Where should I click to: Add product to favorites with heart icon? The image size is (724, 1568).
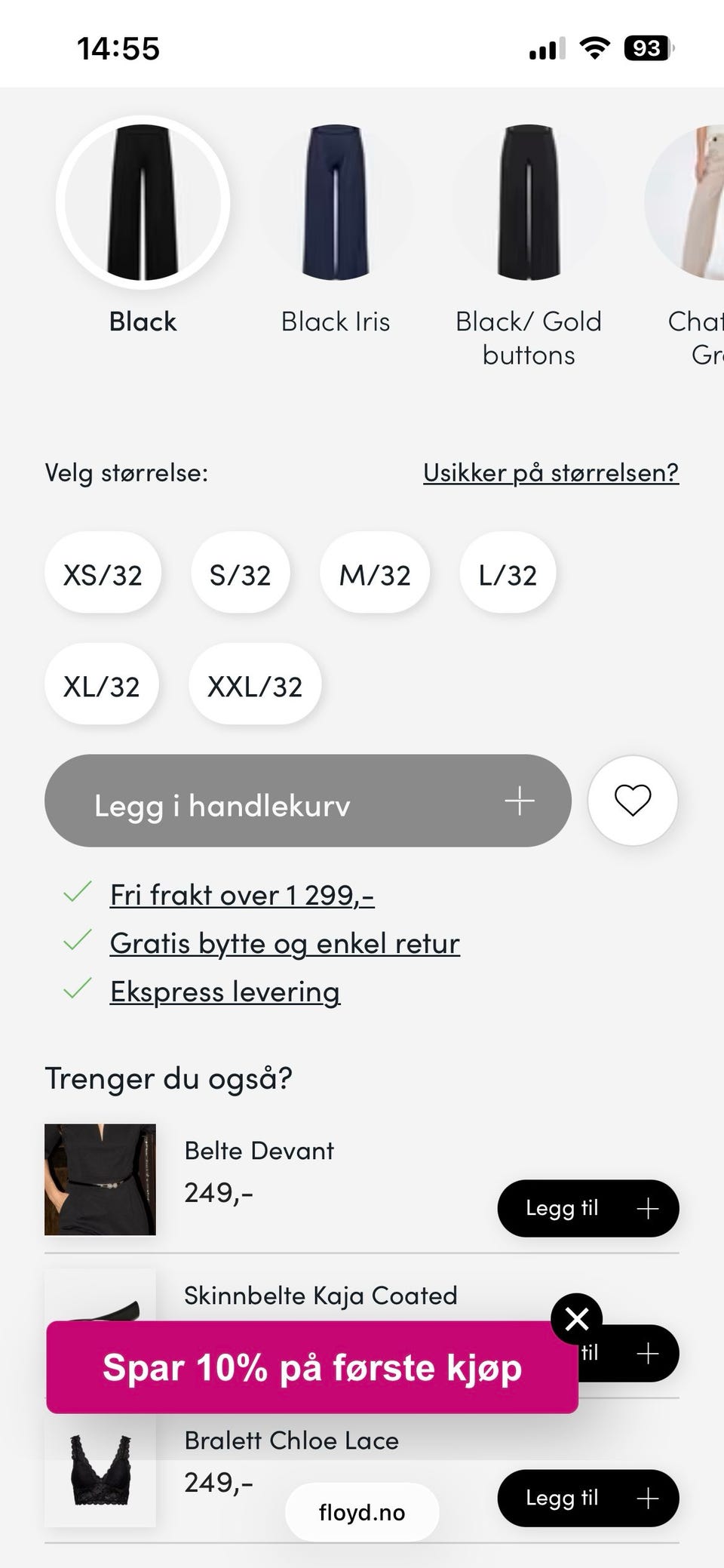point(633,801)
